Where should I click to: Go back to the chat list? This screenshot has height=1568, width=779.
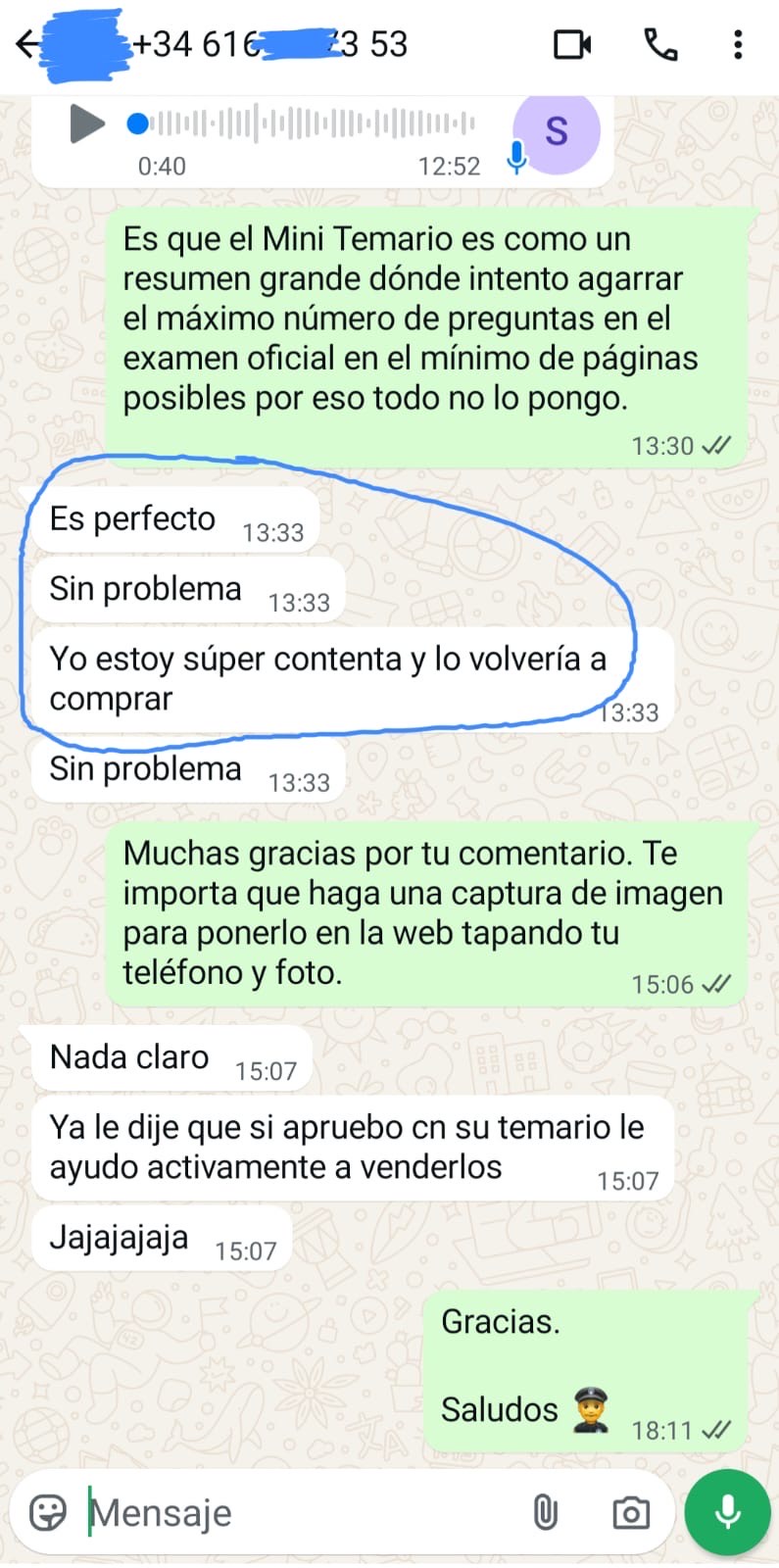point(27,44)
